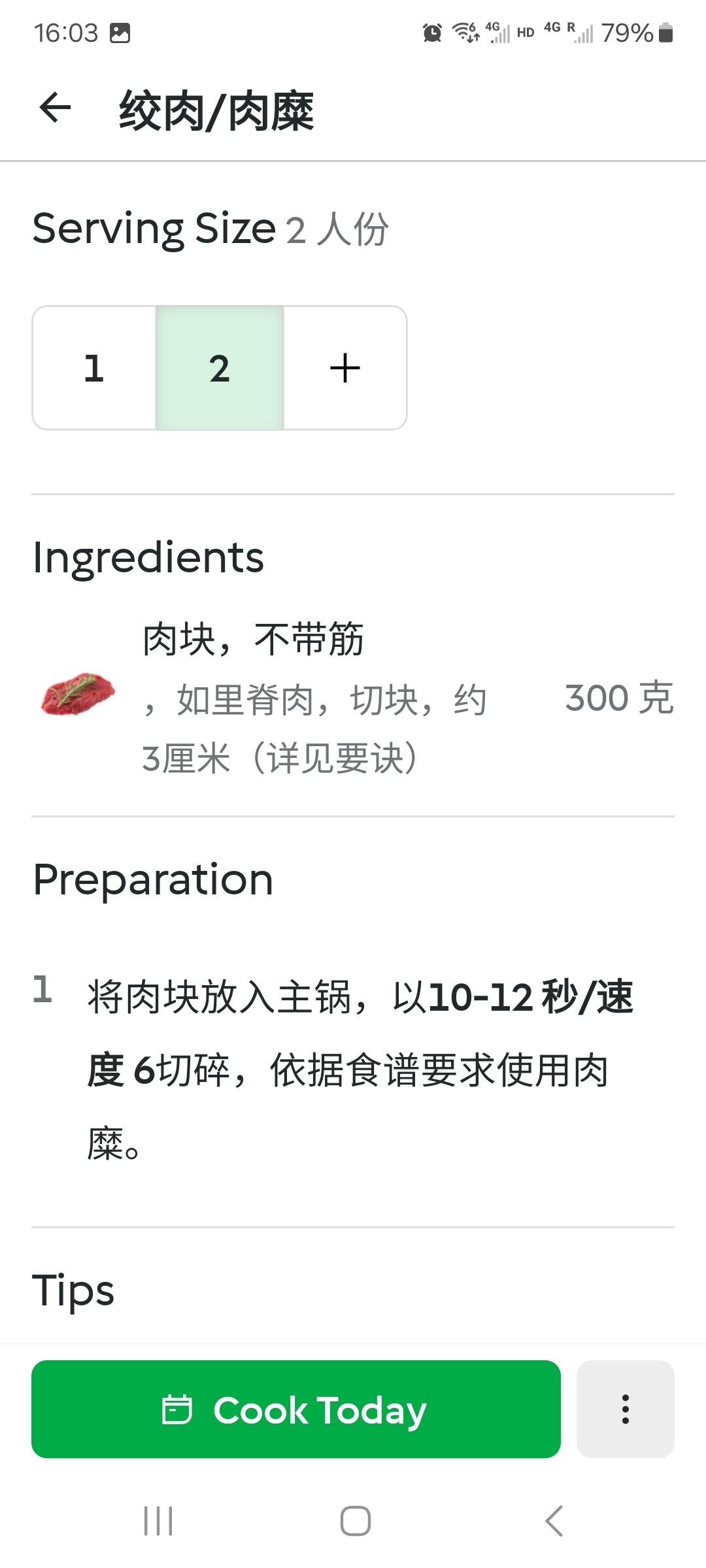This screenshot has width=706, height=1568.
Task: Open the system recent apps view
Action: 158,1521
